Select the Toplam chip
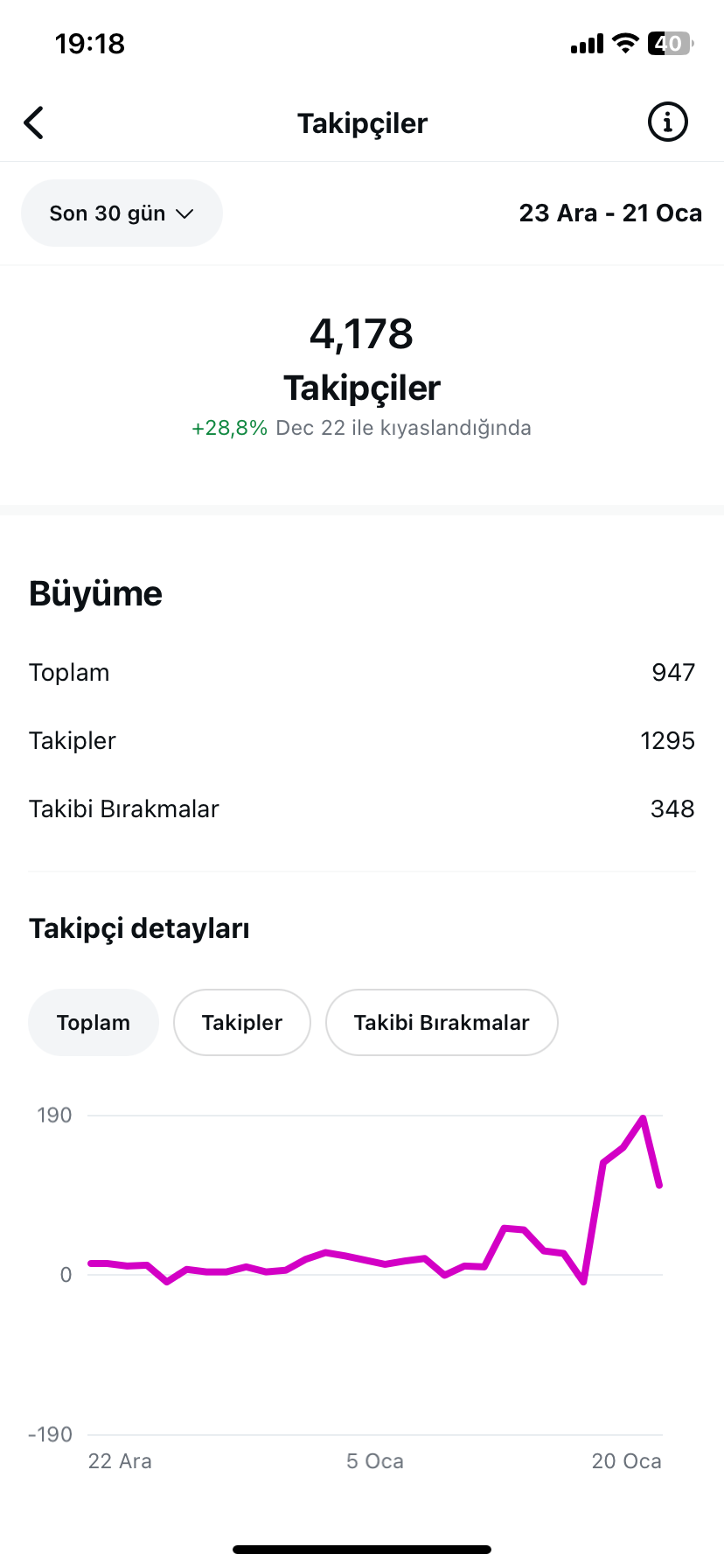The width and height of the screenshot is (724, 1568). [x=94, y=1022]
